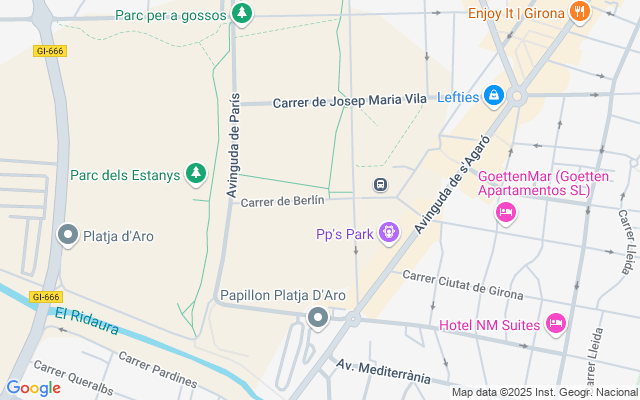
Task: Tap the bus stop icon near Carrer de Berlín
Action: click(380, 185)
